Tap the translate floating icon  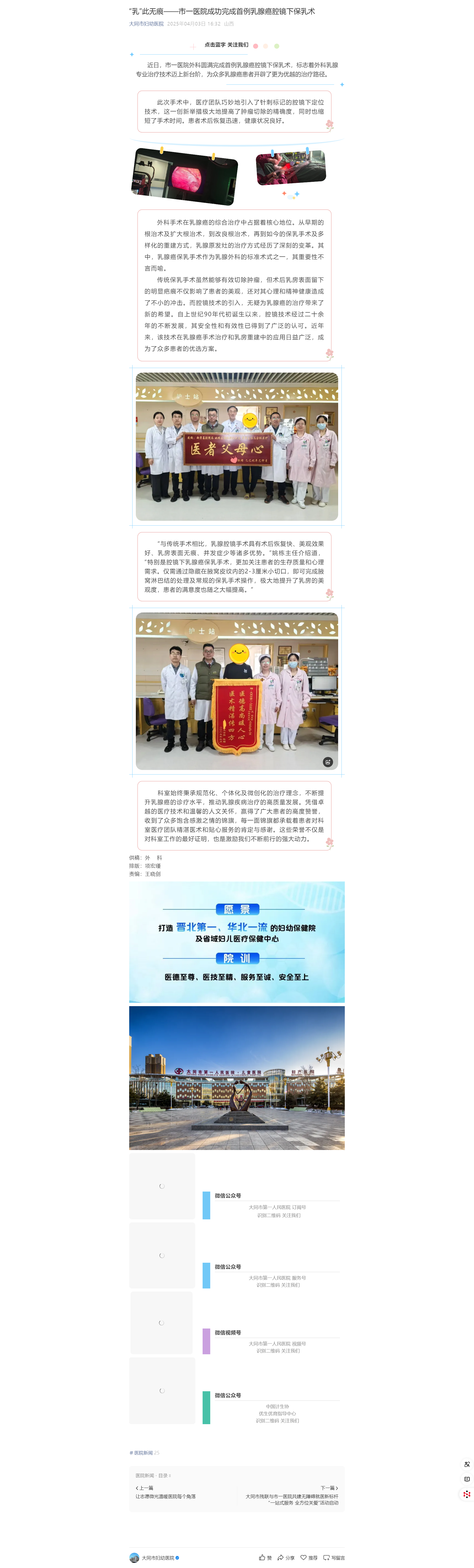(467, 1464)
